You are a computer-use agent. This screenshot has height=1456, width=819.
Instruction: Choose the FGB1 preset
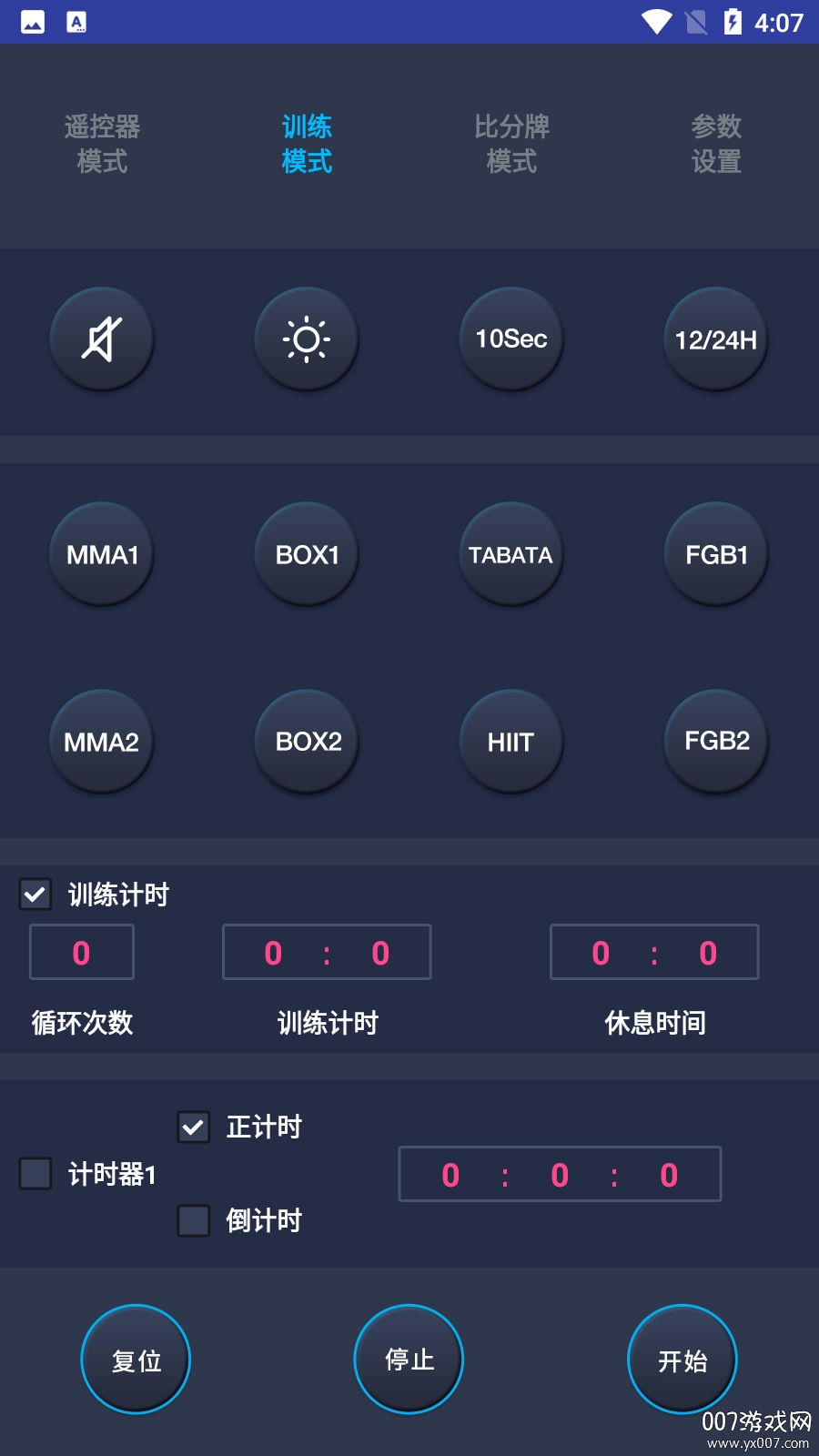tap(716, 554)
